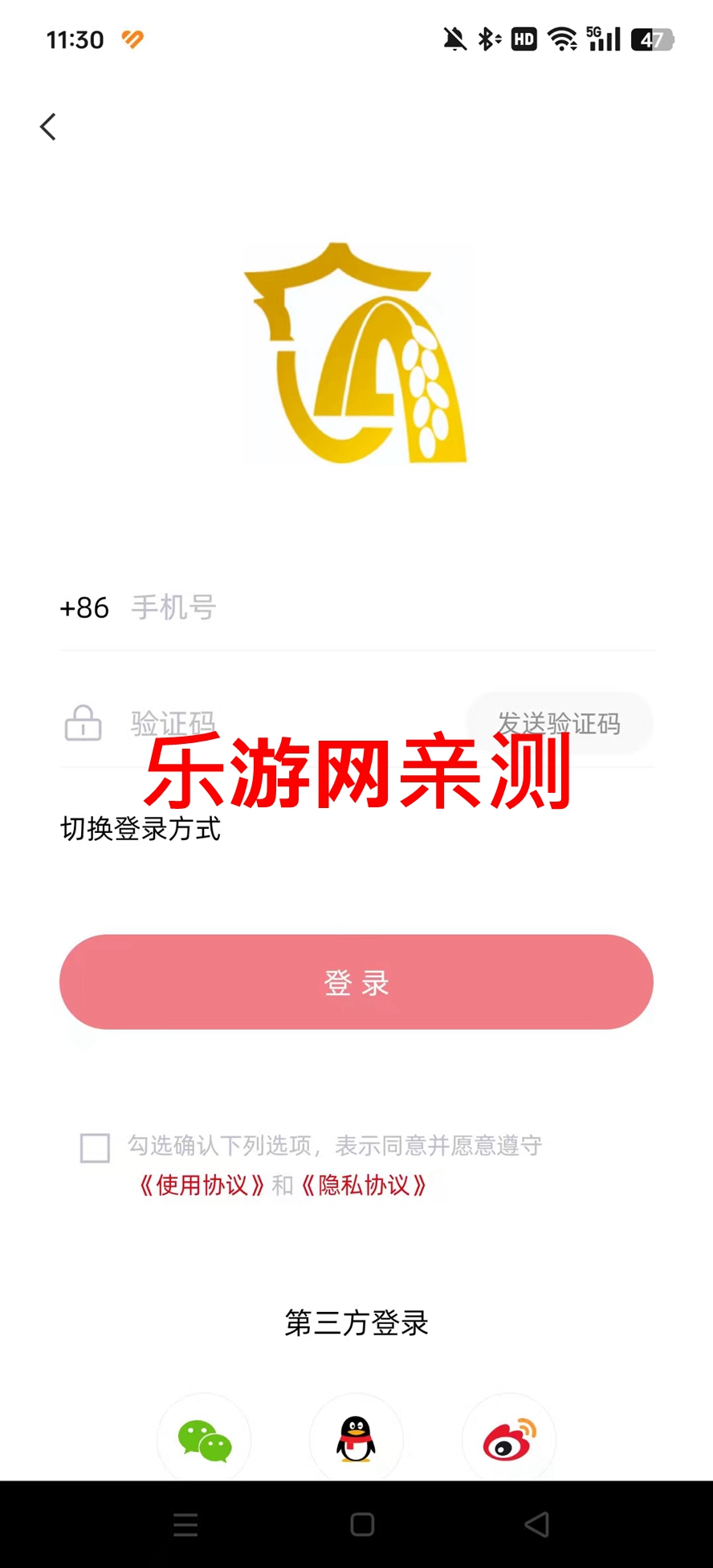Switch the login method
The height and width of the screenshot is (1568, 713).
[x=141, y=829]
